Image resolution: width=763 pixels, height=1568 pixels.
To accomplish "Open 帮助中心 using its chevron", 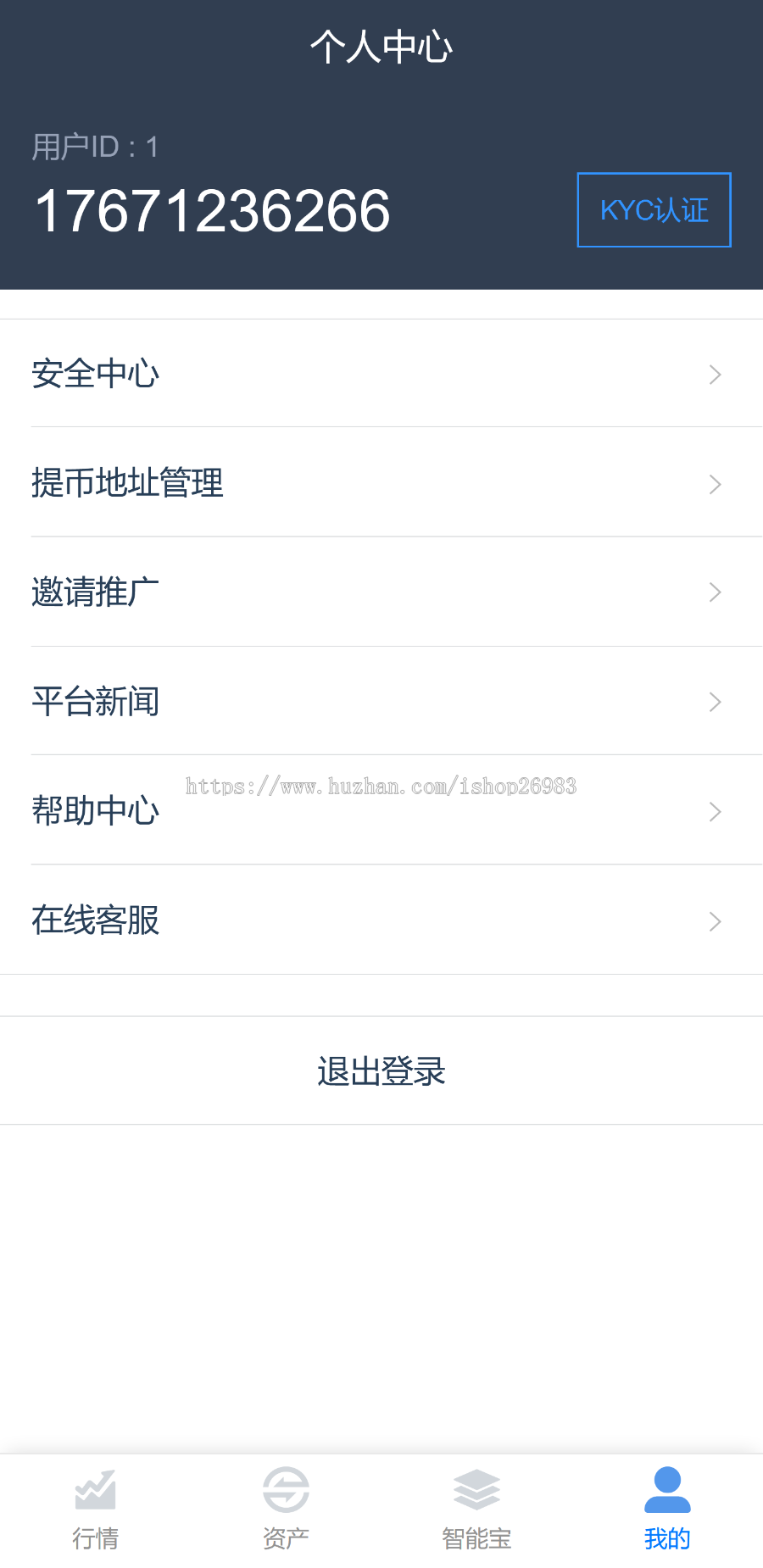I will 714,811.
